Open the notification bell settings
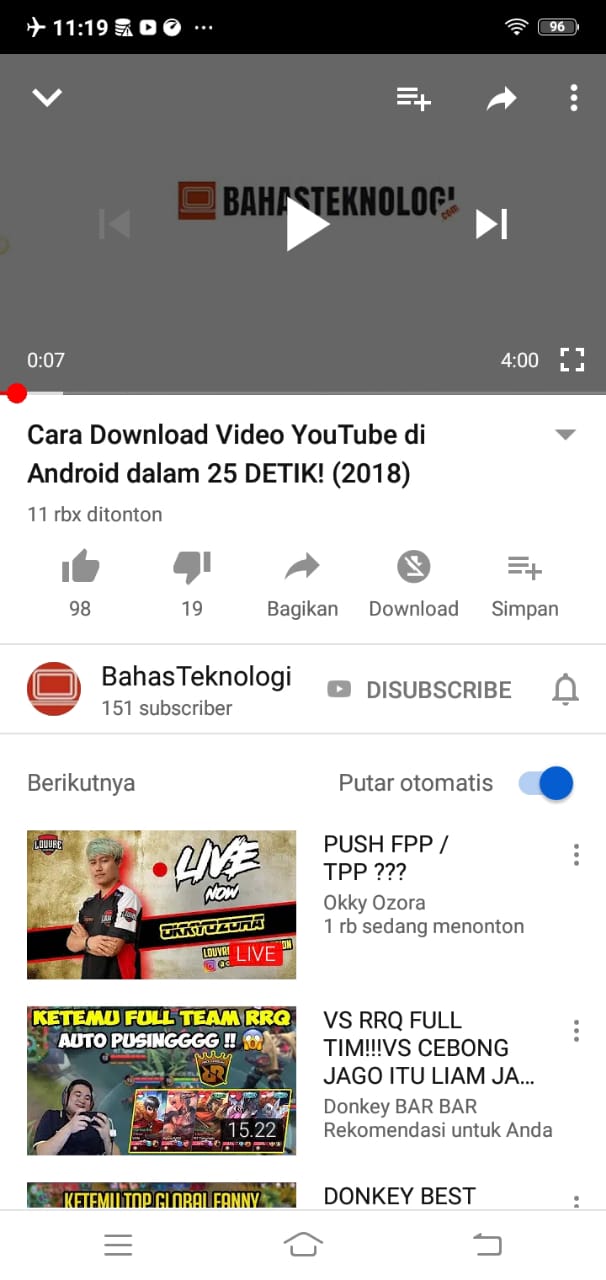The height and width of the screenshot is (1280, 606). click(x=565, y=689)
